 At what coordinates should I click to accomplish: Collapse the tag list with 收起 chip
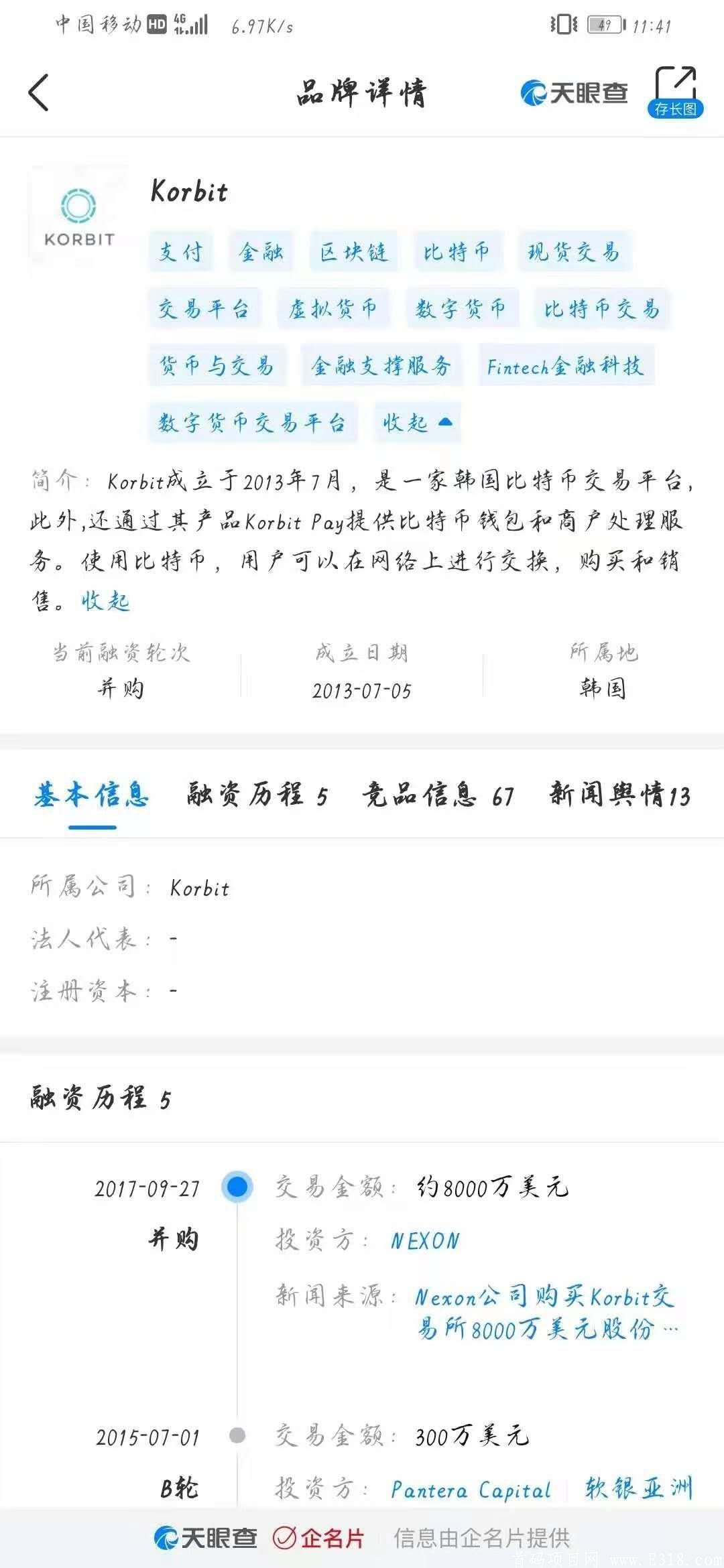(417, 423)
